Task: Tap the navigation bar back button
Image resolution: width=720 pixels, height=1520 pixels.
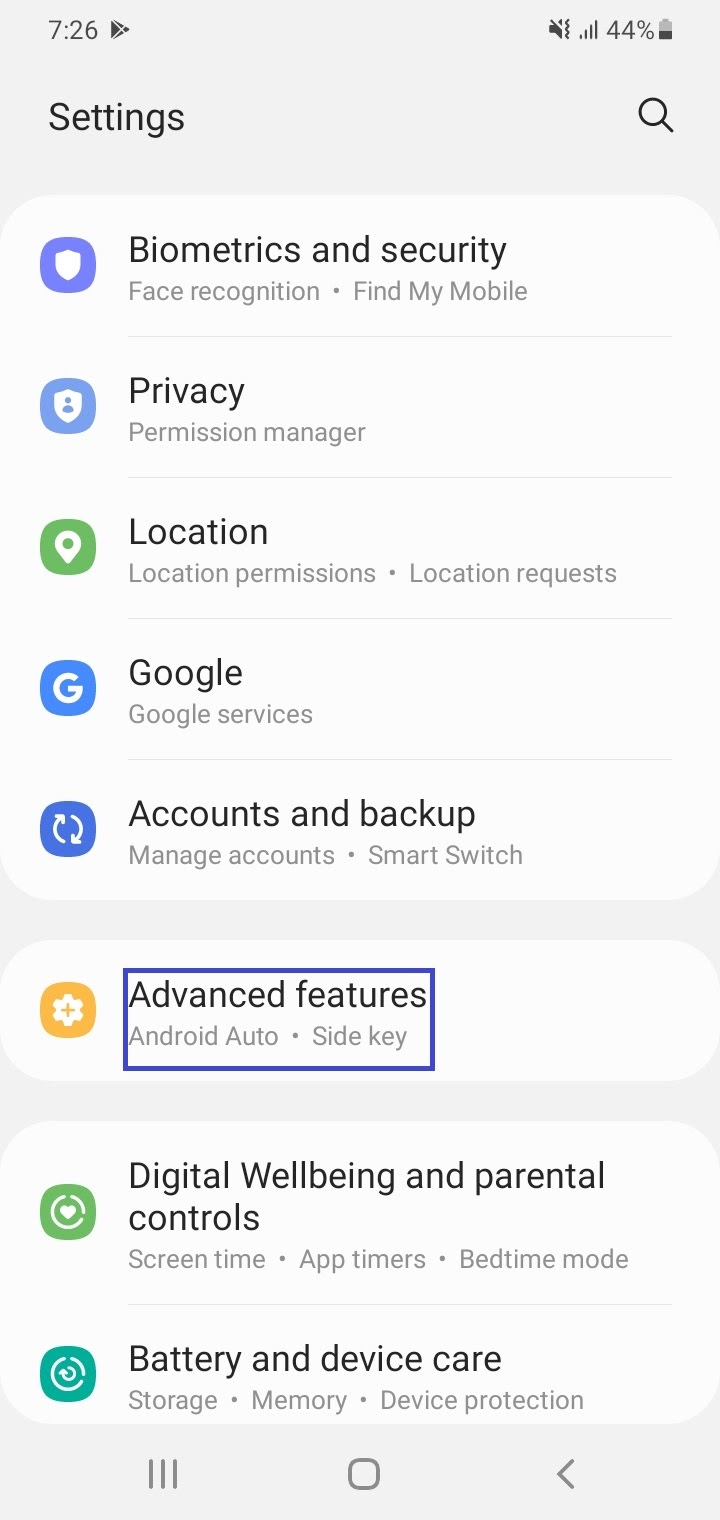Action: [x=565, y=1473]
